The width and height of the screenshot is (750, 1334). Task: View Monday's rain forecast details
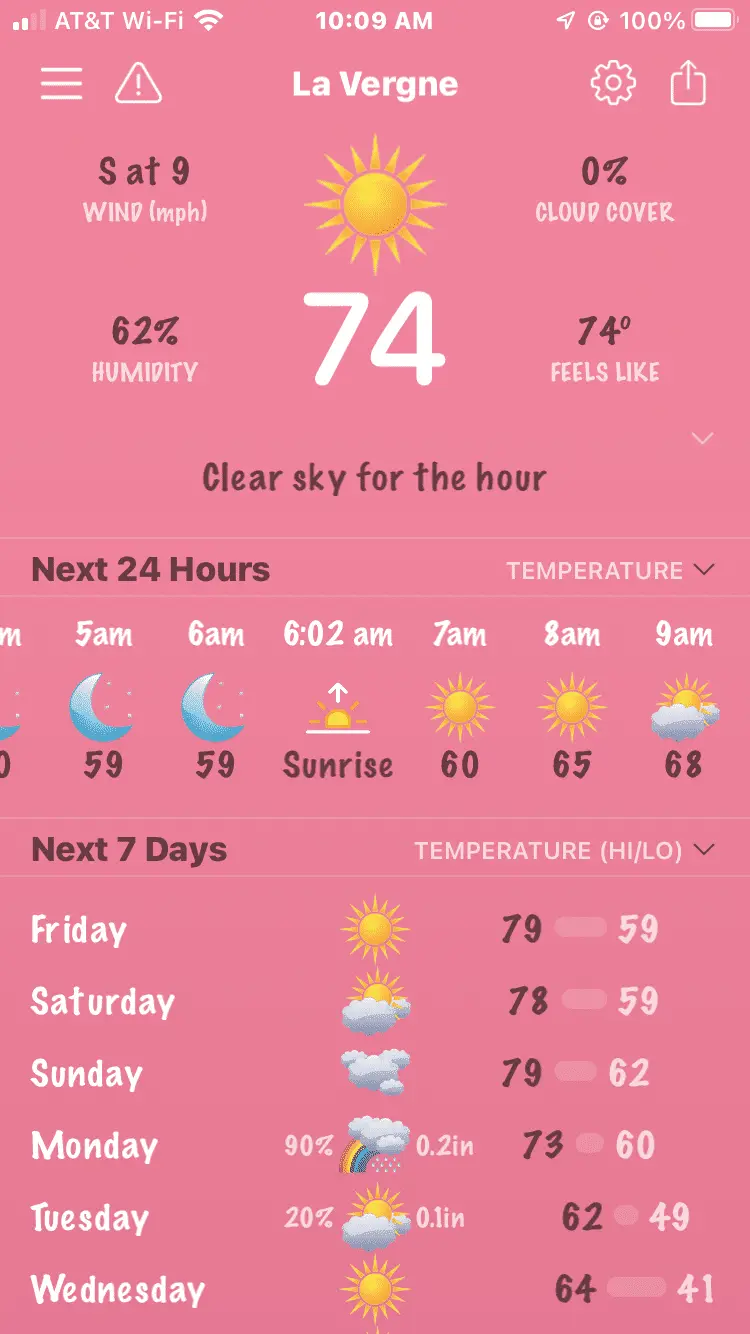click(x=374, y=1146)
